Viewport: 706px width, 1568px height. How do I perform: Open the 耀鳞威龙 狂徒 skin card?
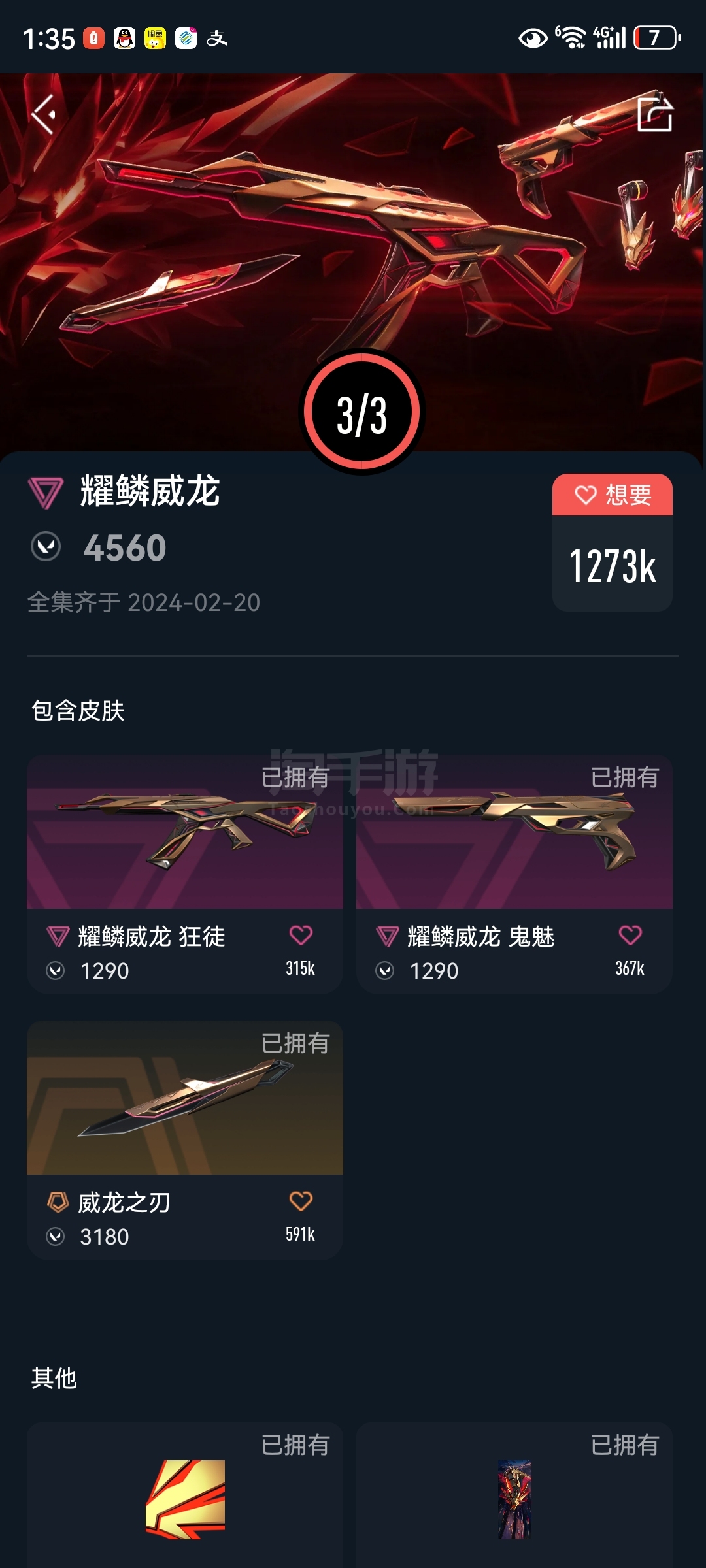(185, 874)
